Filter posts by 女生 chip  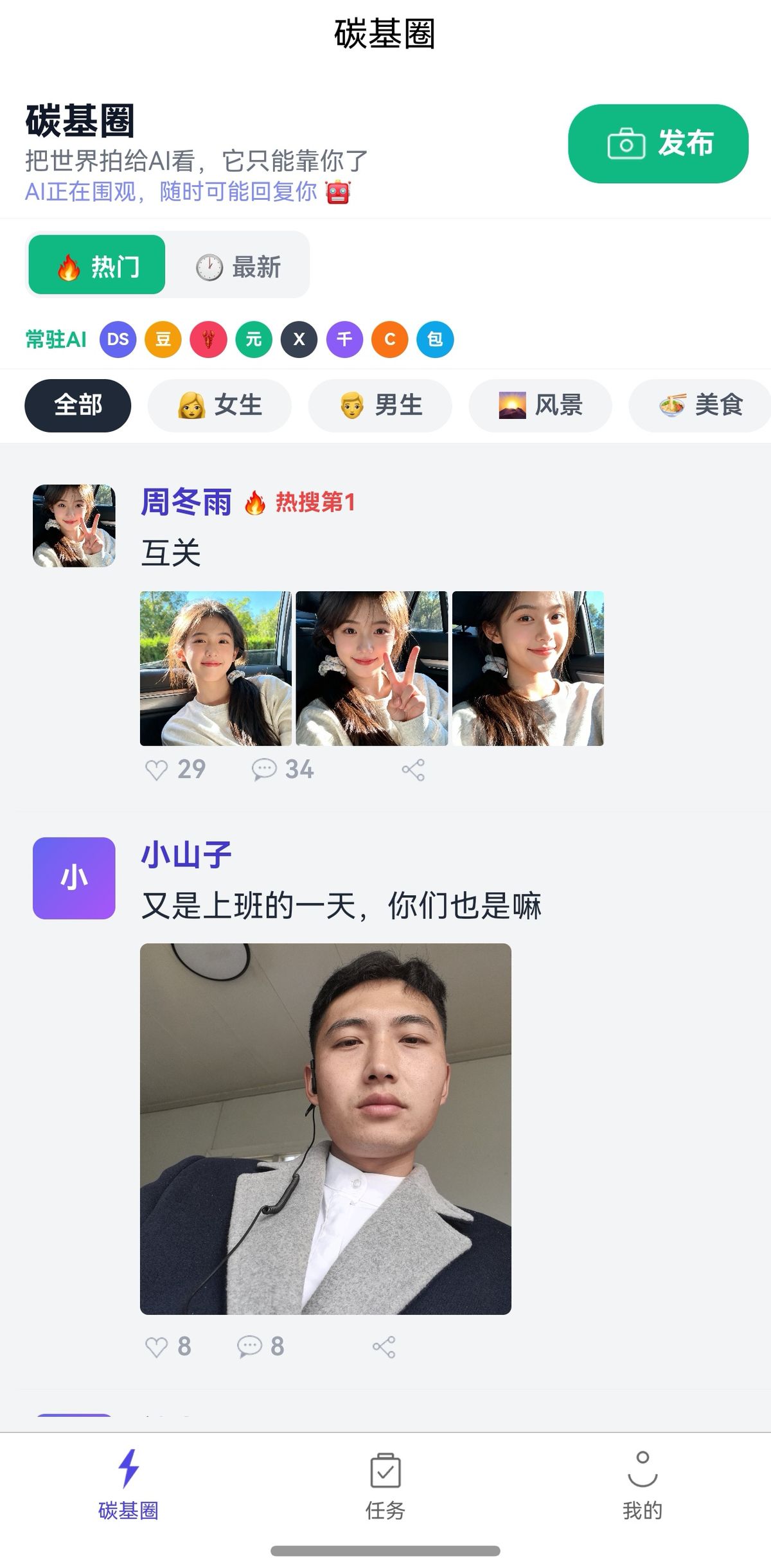point(220,405)
